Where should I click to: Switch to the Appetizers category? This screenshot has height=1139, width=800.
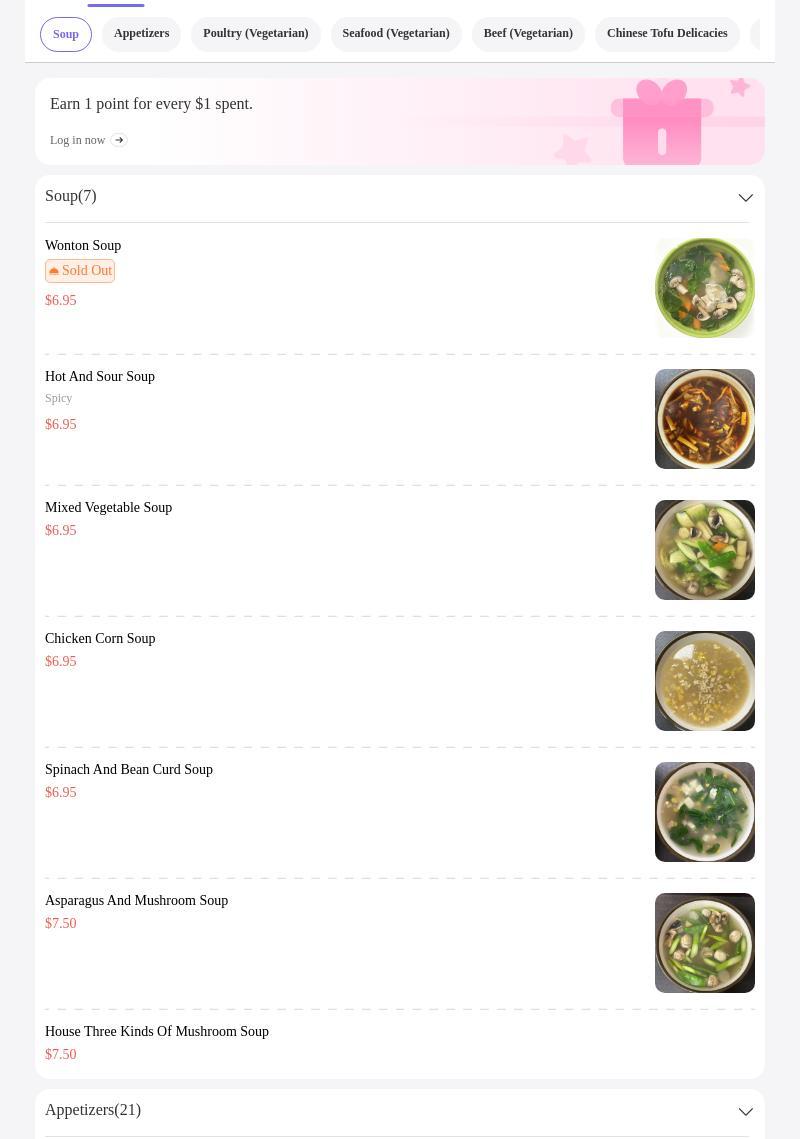[x=141, y=34]
